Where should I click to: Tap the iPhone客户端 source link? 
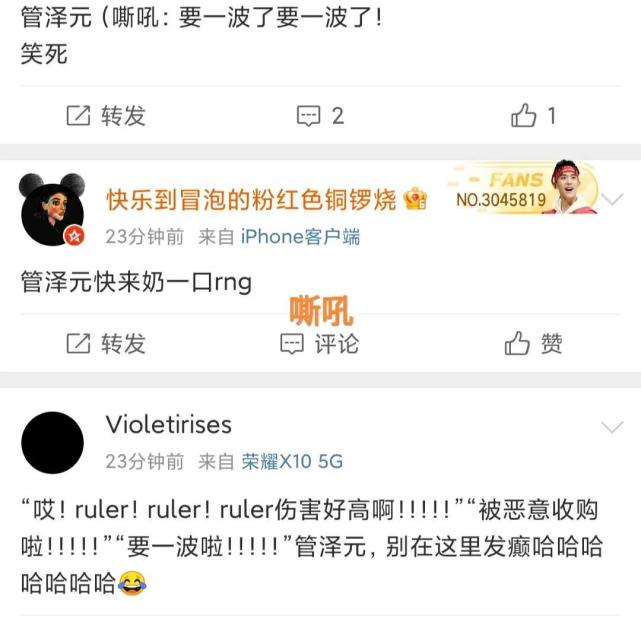point(298,237)
